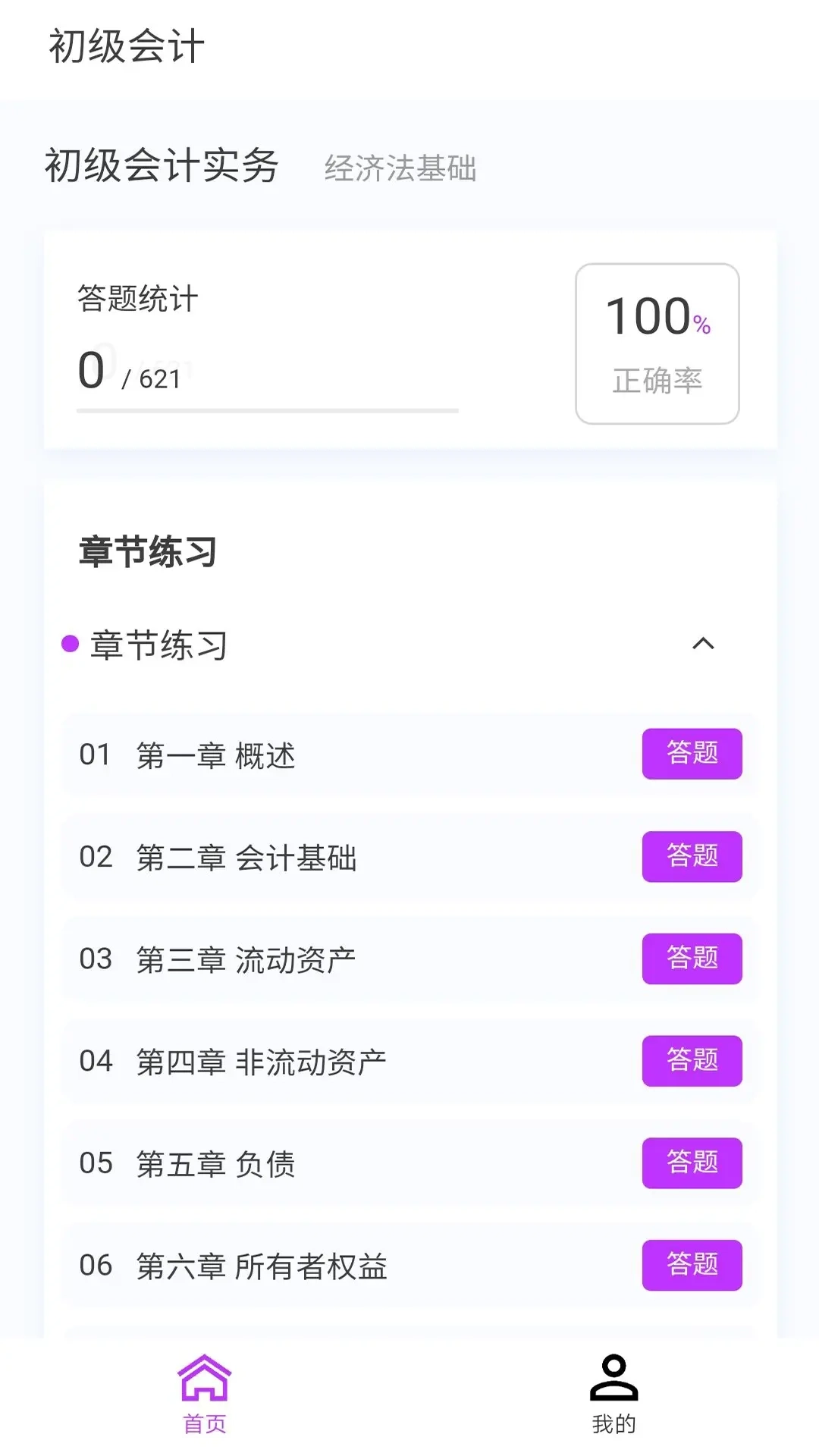Click the answer progress bar under 0/621

(x=267, y=411)
